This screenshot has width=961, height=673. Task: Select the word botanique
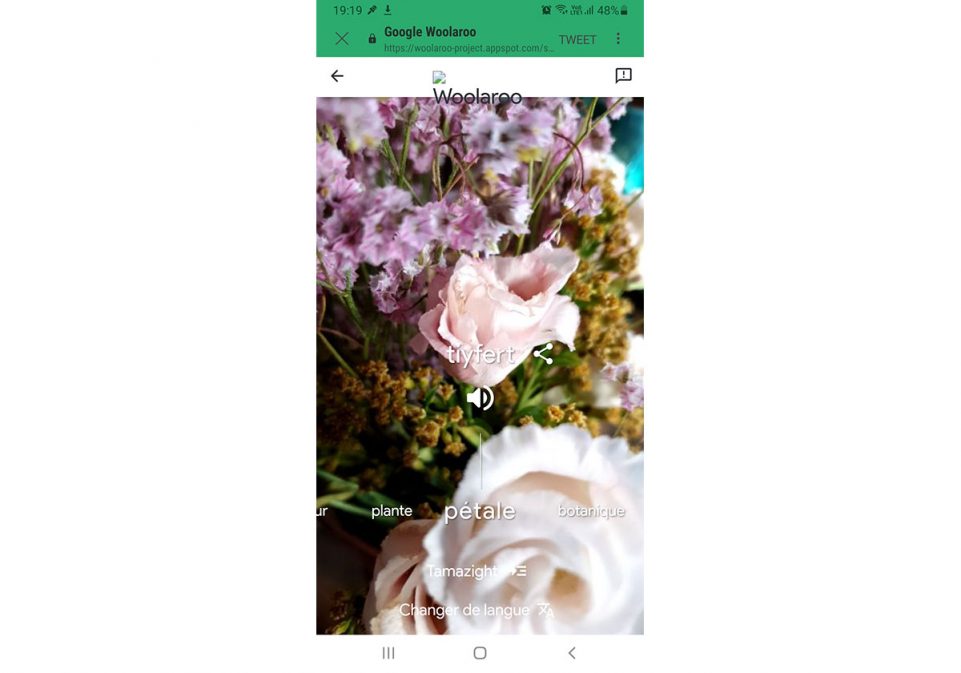(x=590, y=511)
